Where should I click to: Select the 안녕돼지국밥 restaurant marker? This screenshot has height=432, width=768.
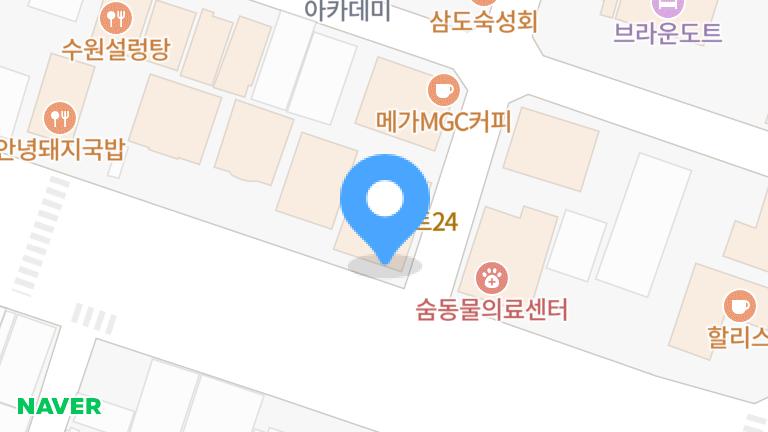[61, 119]
